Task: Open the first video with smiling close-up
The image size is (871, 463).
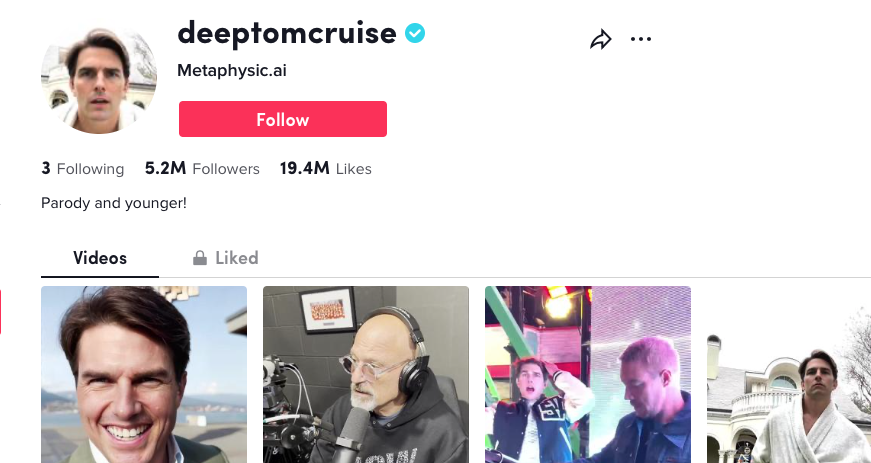Action: (144, 374)
